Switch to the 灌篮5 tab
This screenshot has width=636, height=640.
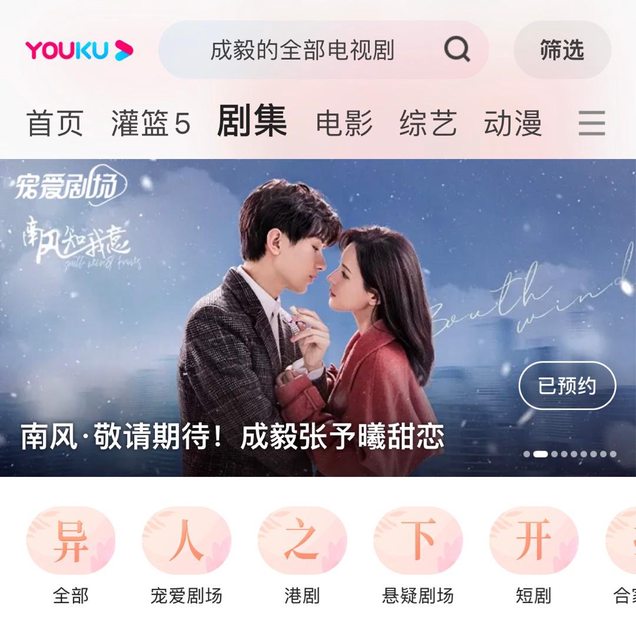tap(150, 124)
